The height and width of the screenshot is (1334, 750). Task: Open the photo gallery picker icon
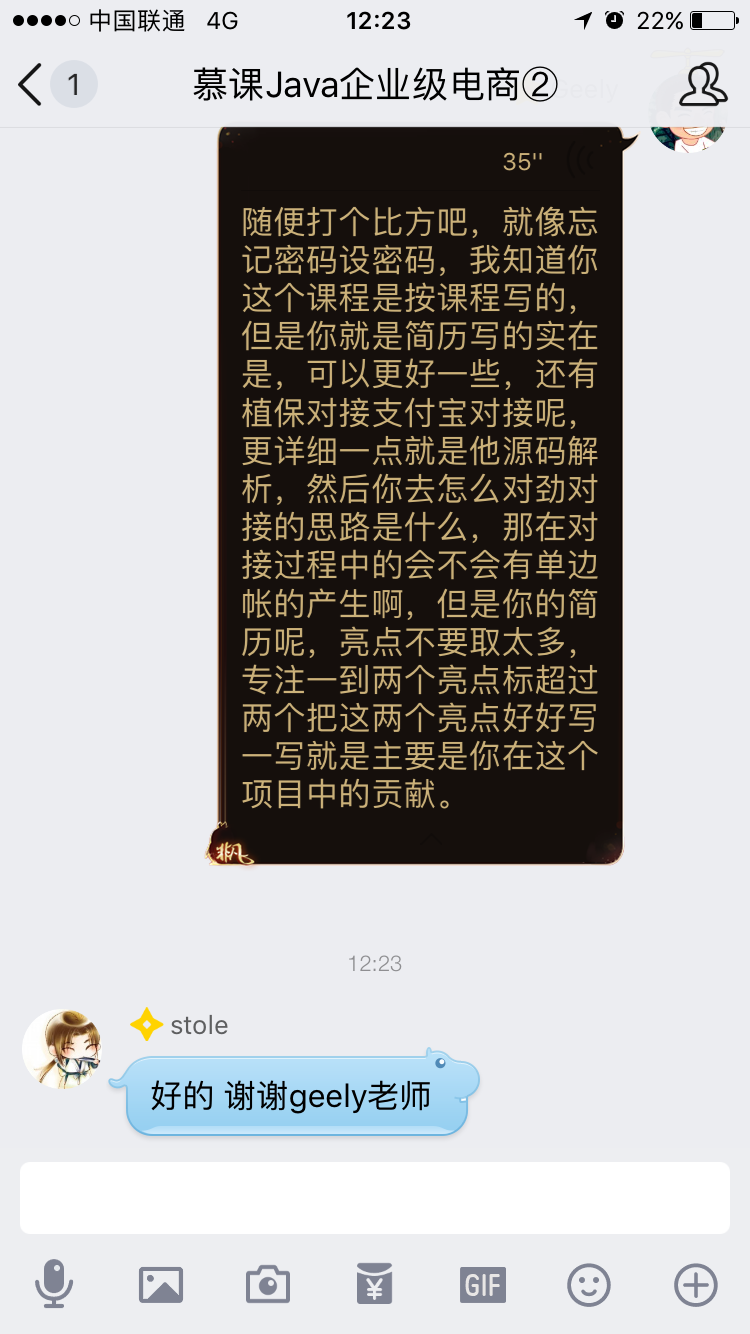pos(162,1285)
